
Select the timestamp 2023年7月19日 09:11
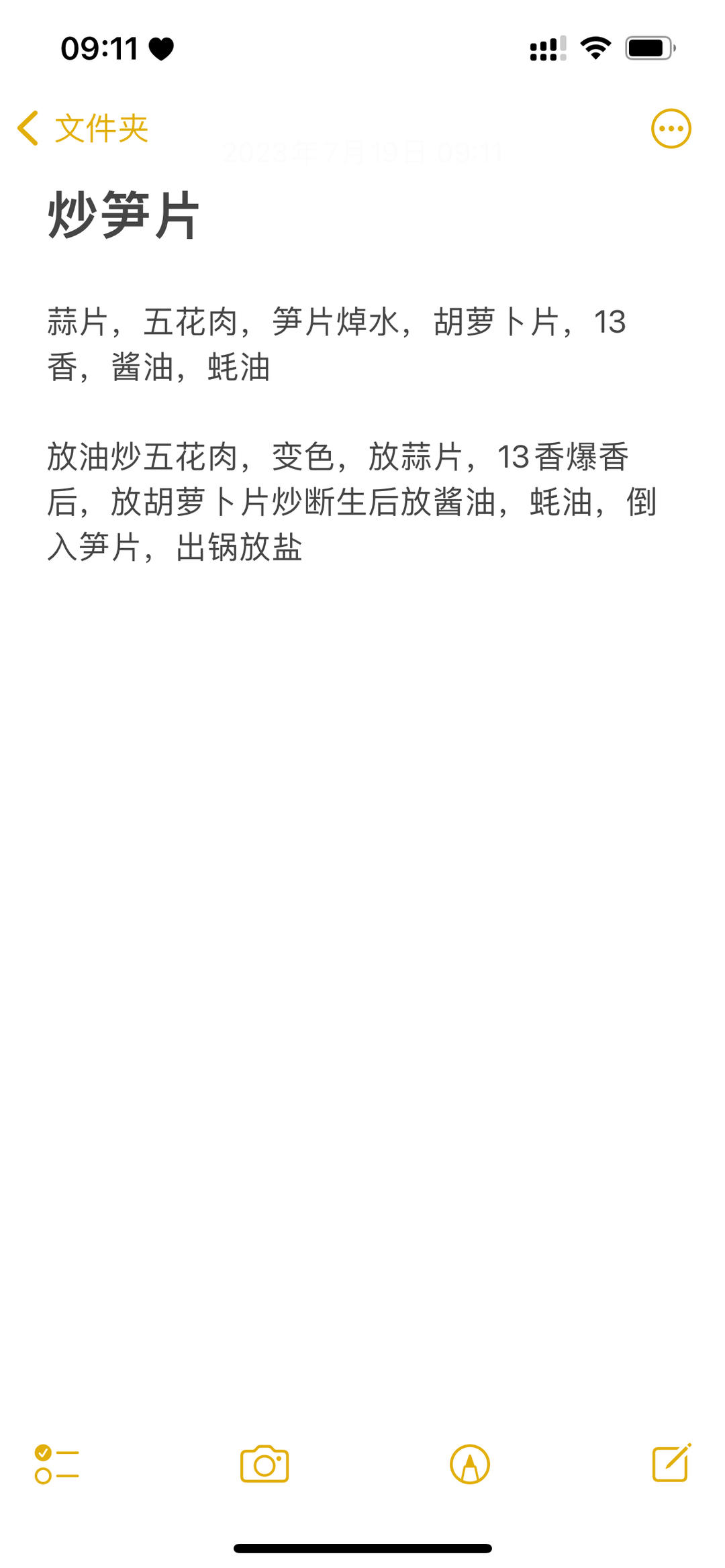pyautogui.click(x=361, y=153)
